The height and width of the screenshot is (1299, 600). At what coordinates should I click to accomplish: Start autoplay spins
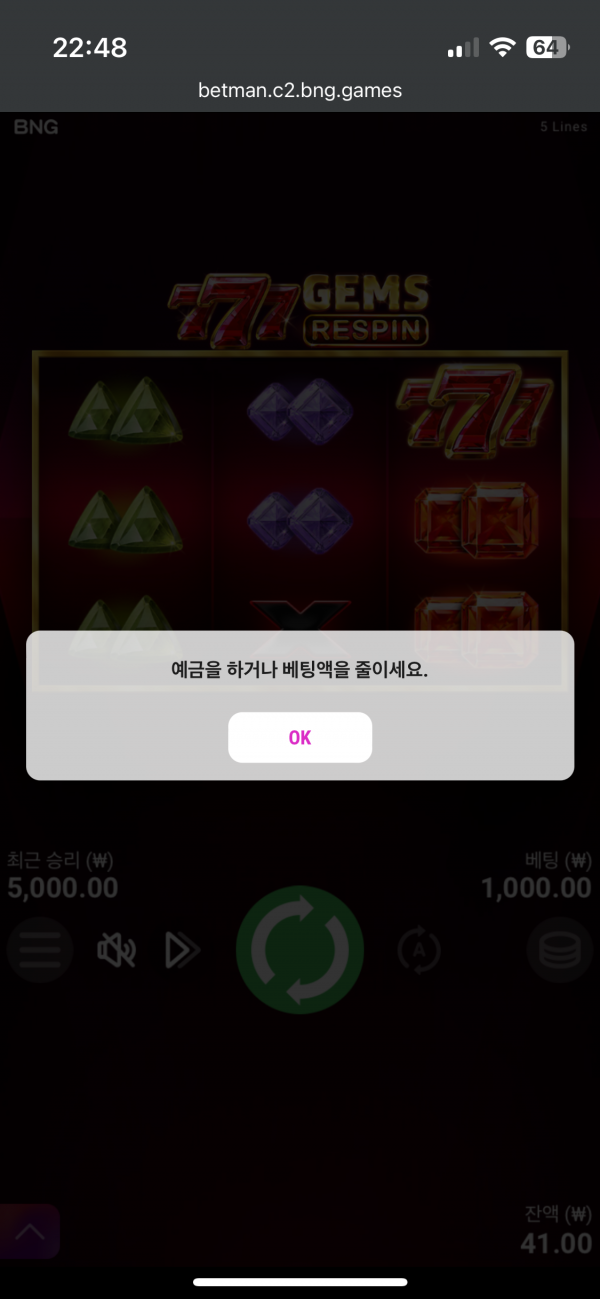[x=419, y=950]
